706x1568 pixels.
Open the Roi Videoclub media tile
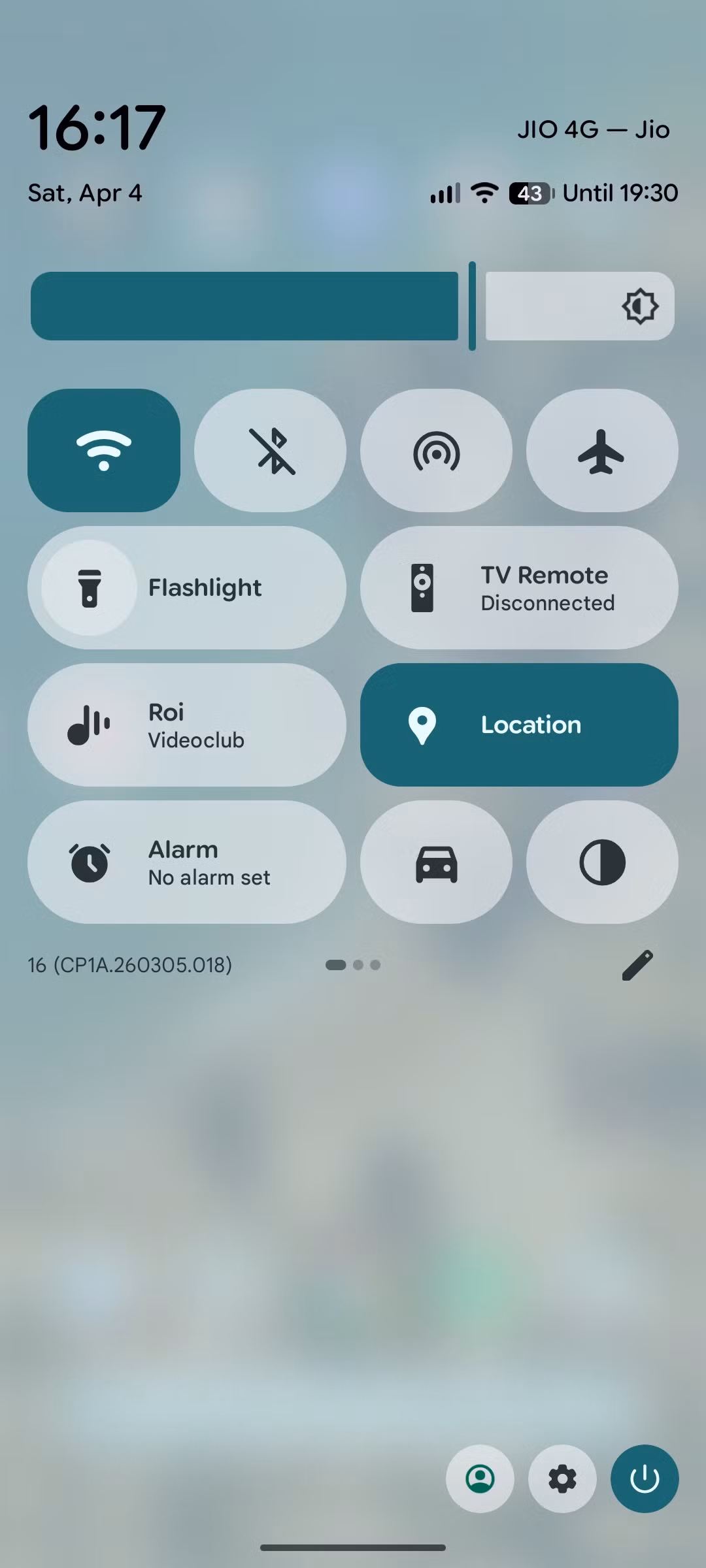coord(187,725)
